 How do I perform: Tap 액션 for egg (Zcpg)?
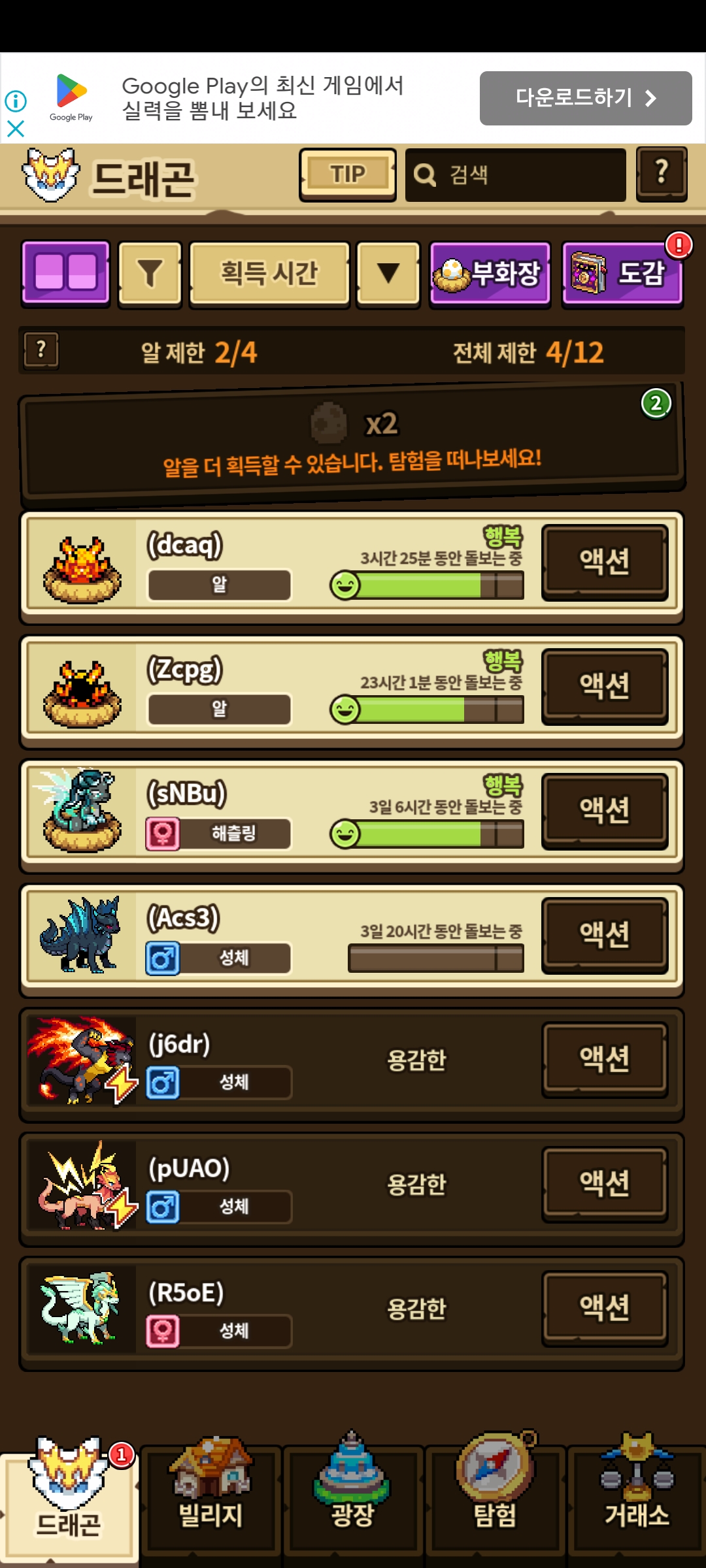click(x=605, y=686)
